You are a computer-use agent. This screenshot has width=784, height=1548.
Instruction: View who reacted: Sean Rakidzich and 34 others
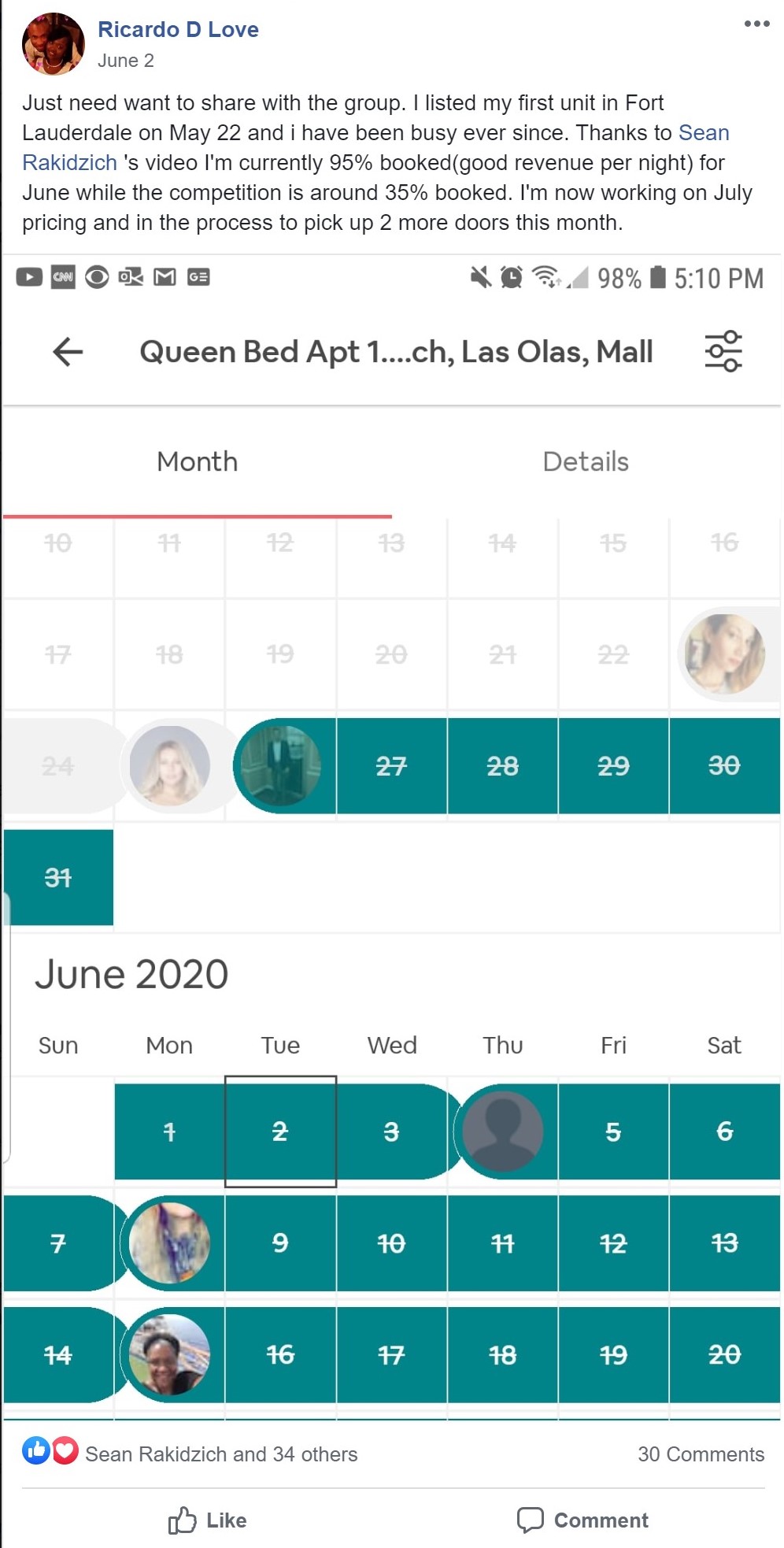coord(220,1454)
